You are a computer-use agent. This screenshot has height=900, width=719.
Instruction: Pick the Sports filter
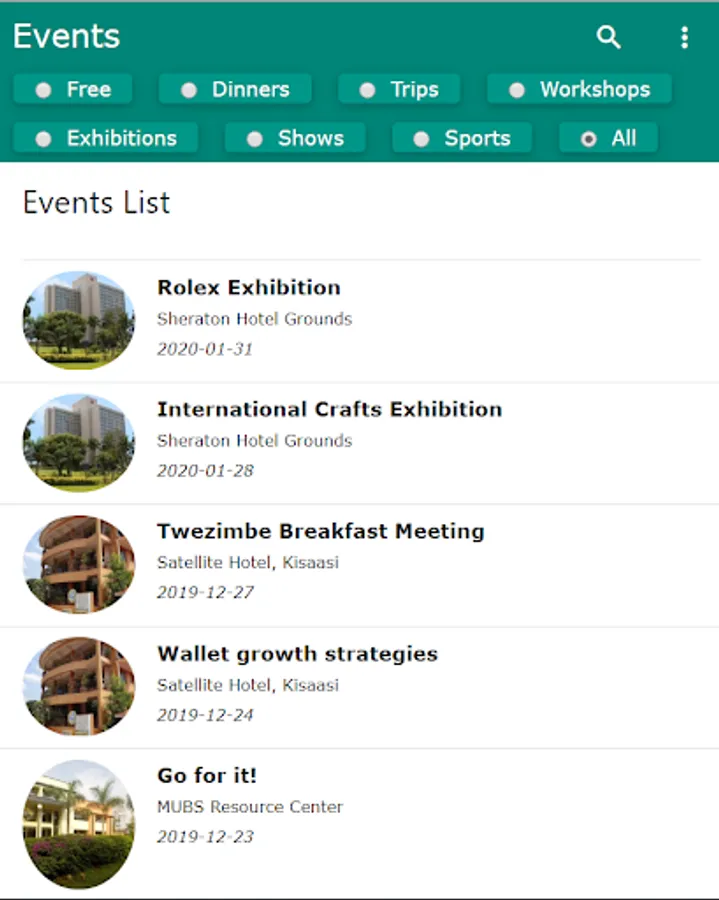462,138
